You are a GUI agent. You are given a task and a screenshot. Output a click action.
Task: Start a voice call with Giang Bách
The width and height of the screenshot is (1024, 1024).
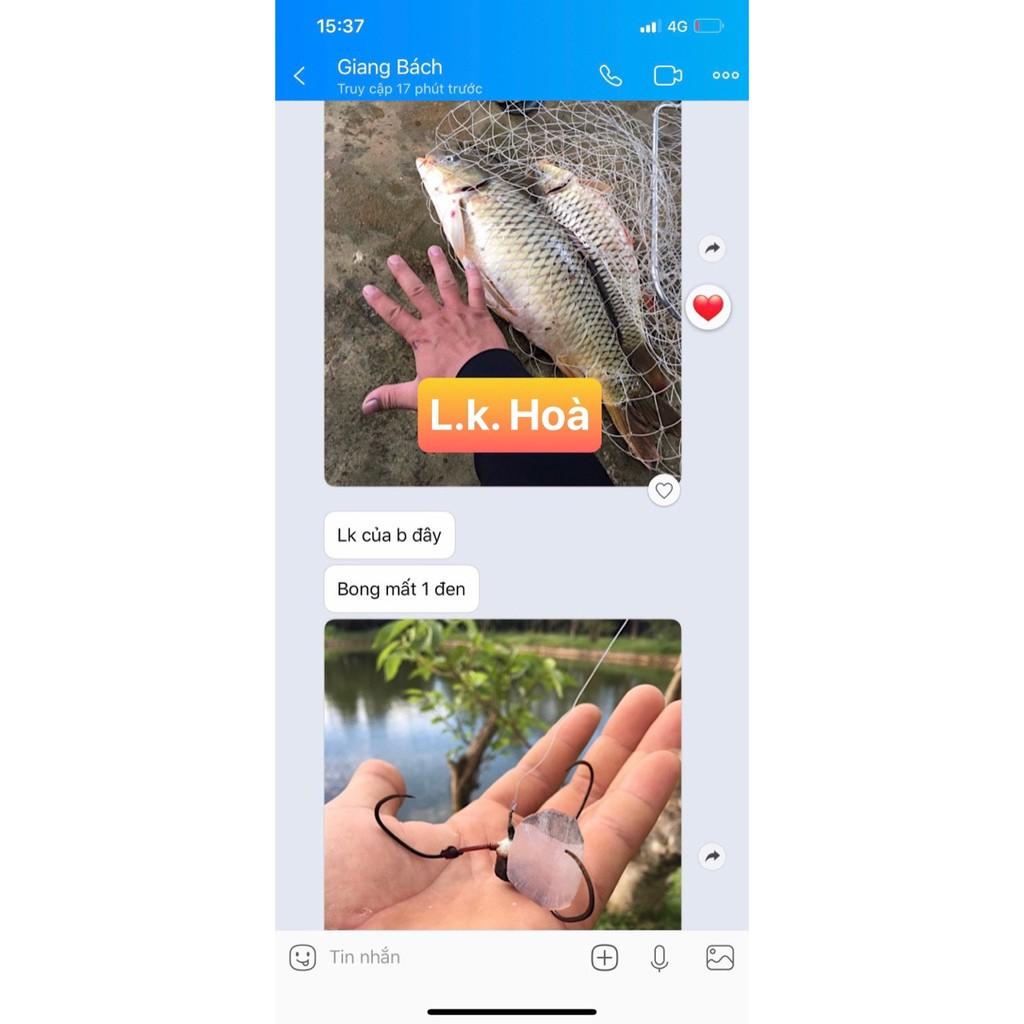(x=610, y=76)
